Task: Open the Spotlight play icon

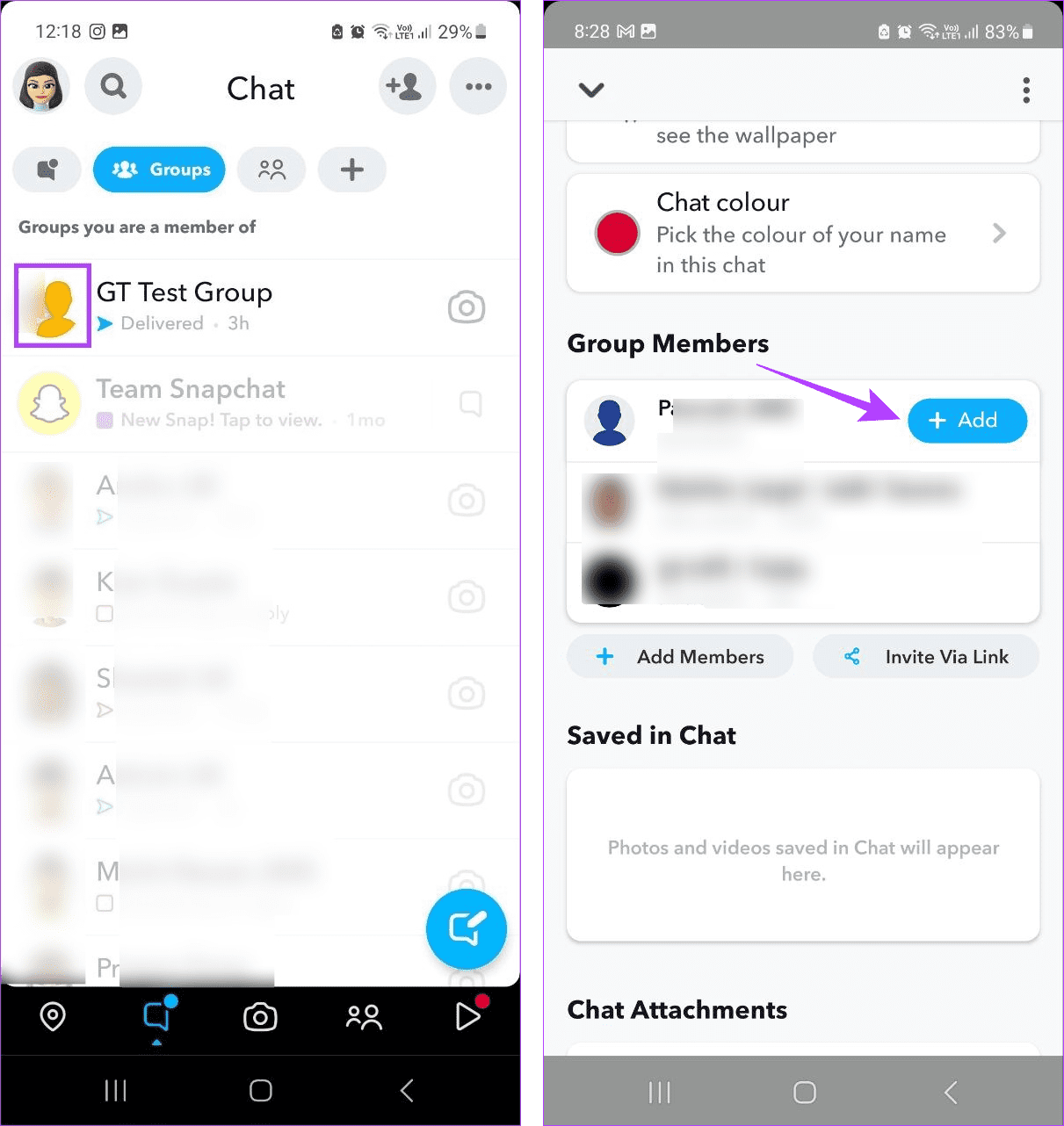Action: (x=468, y=1017)
